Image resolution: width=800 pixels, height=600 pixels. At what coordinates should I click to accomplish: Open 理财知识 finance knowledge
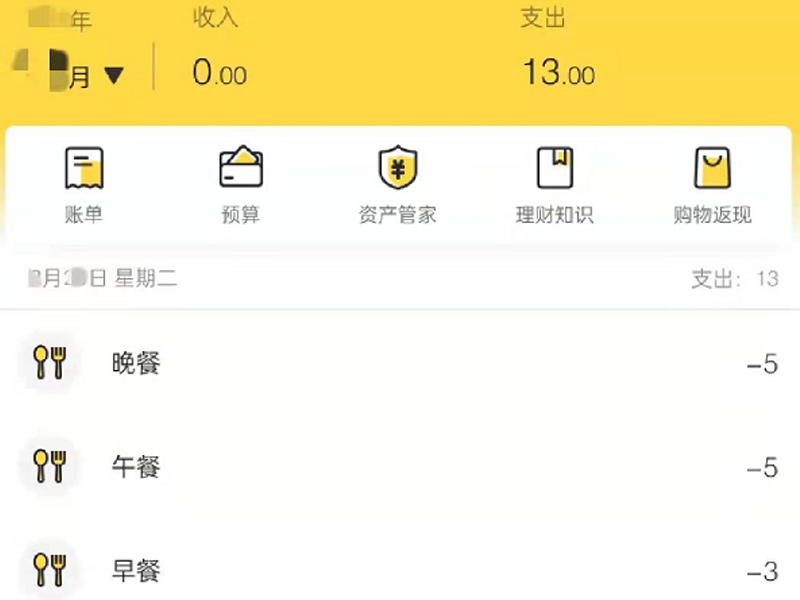coord(555,183)
